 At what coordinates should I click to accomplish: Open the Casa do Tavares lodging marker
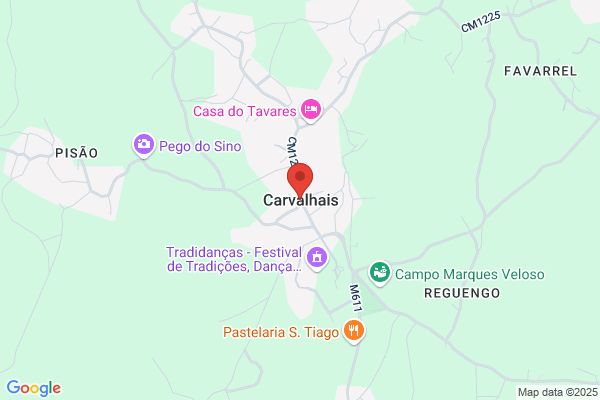[x=311, y=111]
